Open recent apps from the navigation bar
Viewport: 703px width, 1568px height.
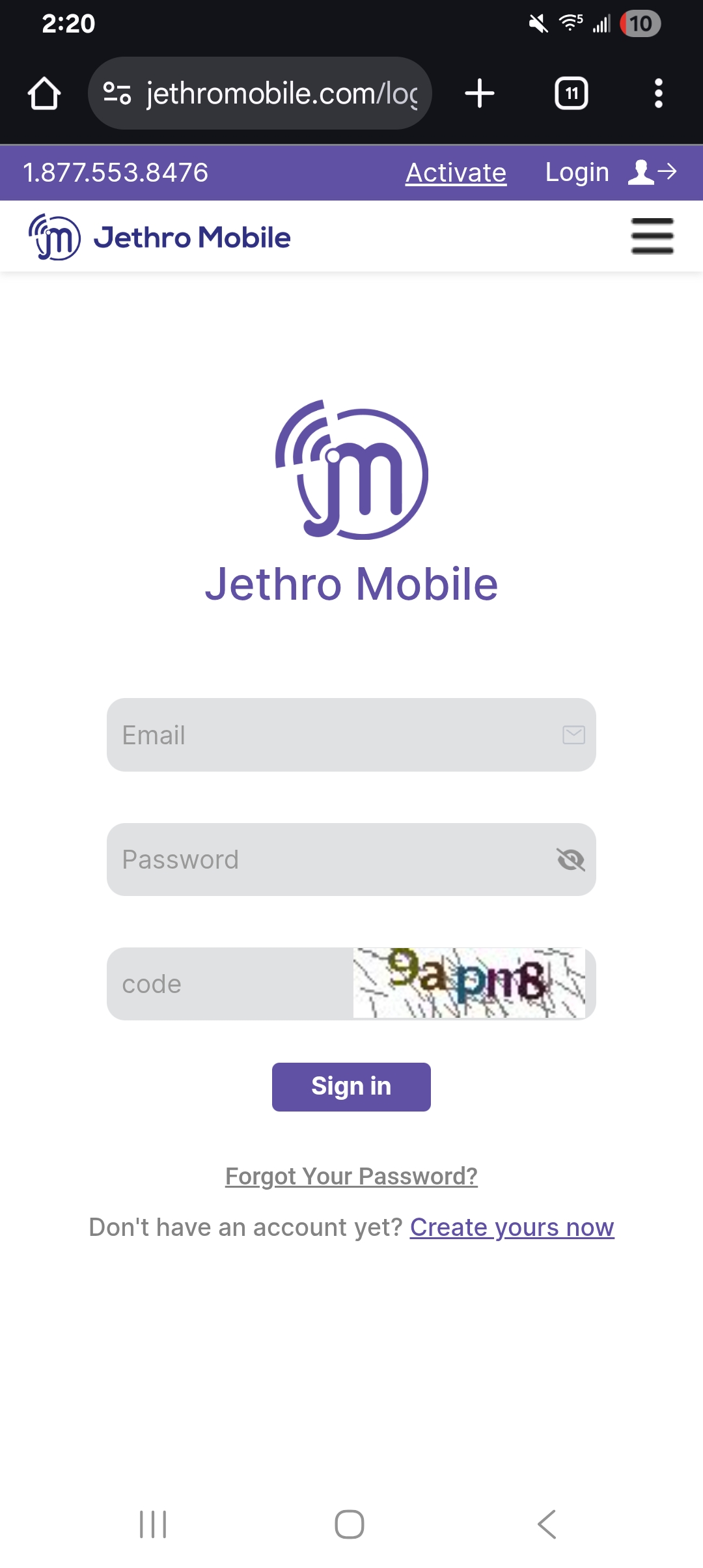point(154,1524)
